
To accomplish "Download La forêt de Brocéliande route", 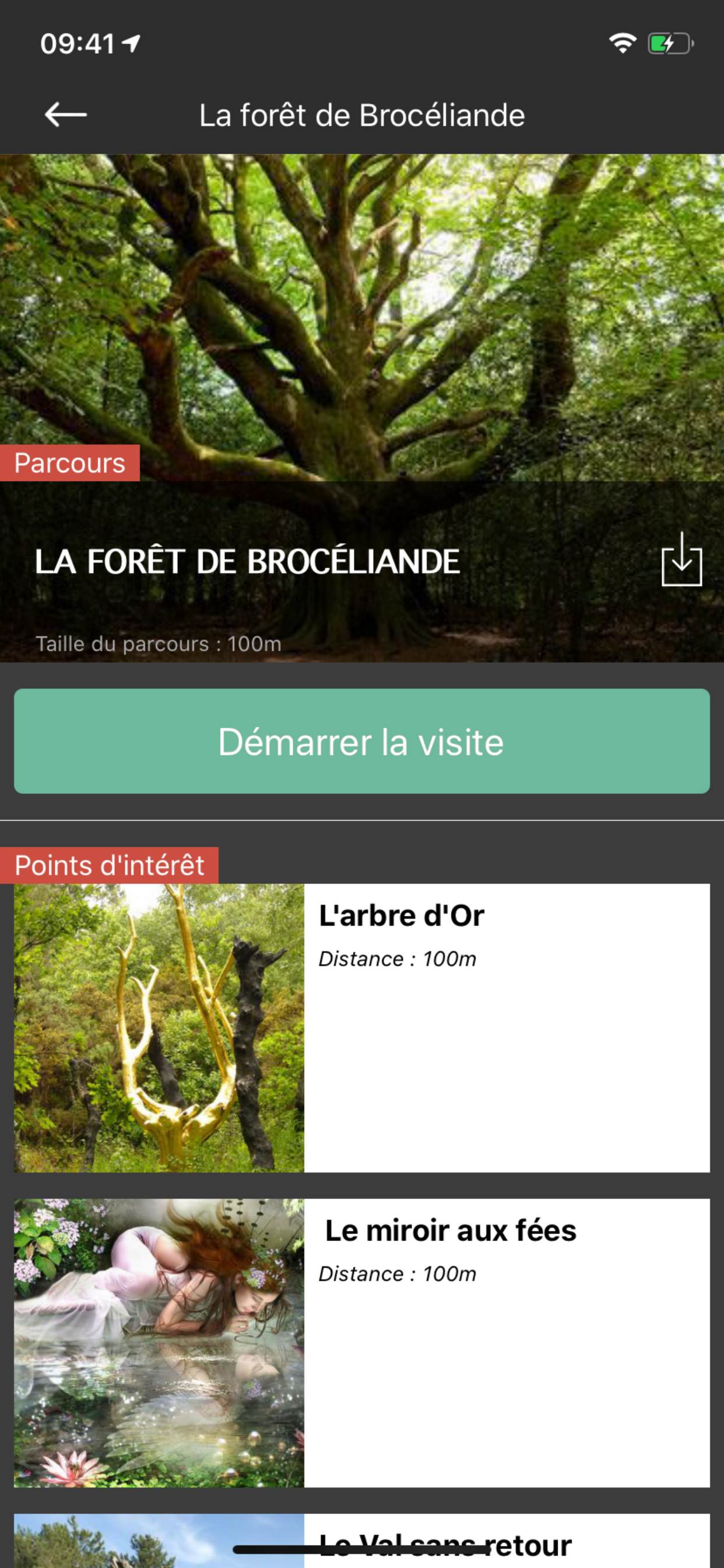I will 681,560.
